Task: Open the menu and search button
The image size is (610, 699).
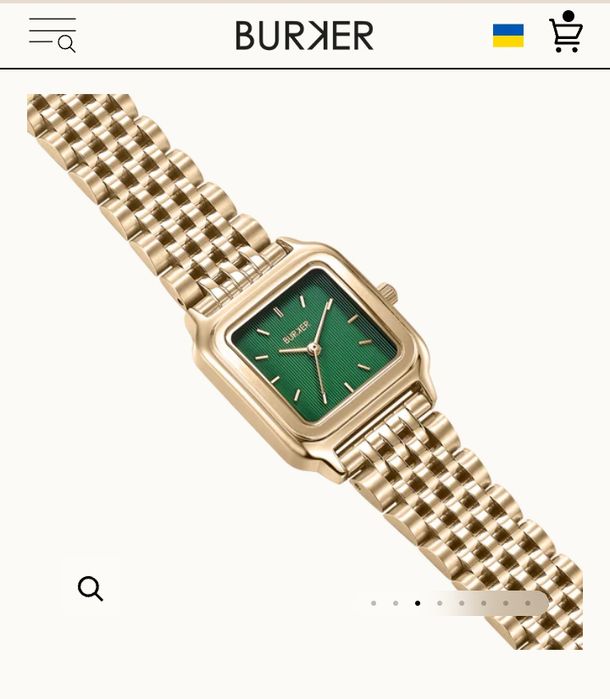Action: click(52, 35)
